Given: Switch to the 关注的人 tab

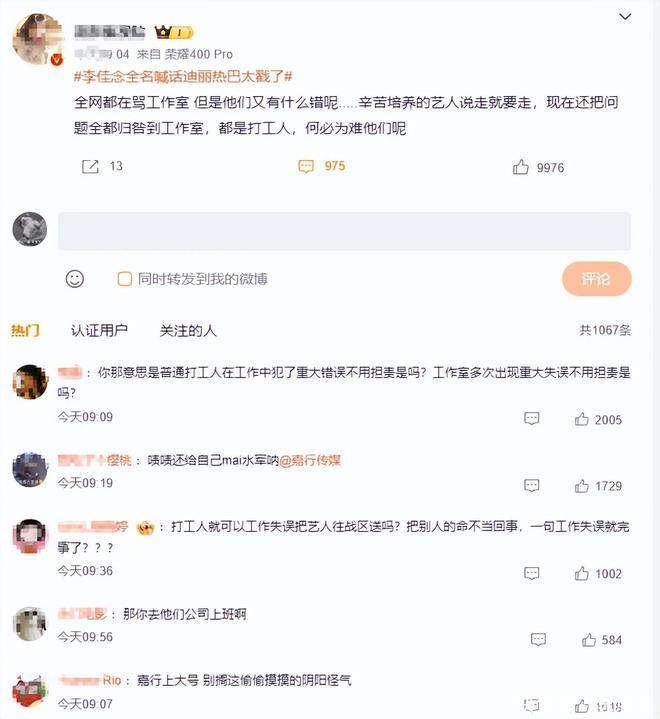Looking at the screenshot, I should (188, 330).
